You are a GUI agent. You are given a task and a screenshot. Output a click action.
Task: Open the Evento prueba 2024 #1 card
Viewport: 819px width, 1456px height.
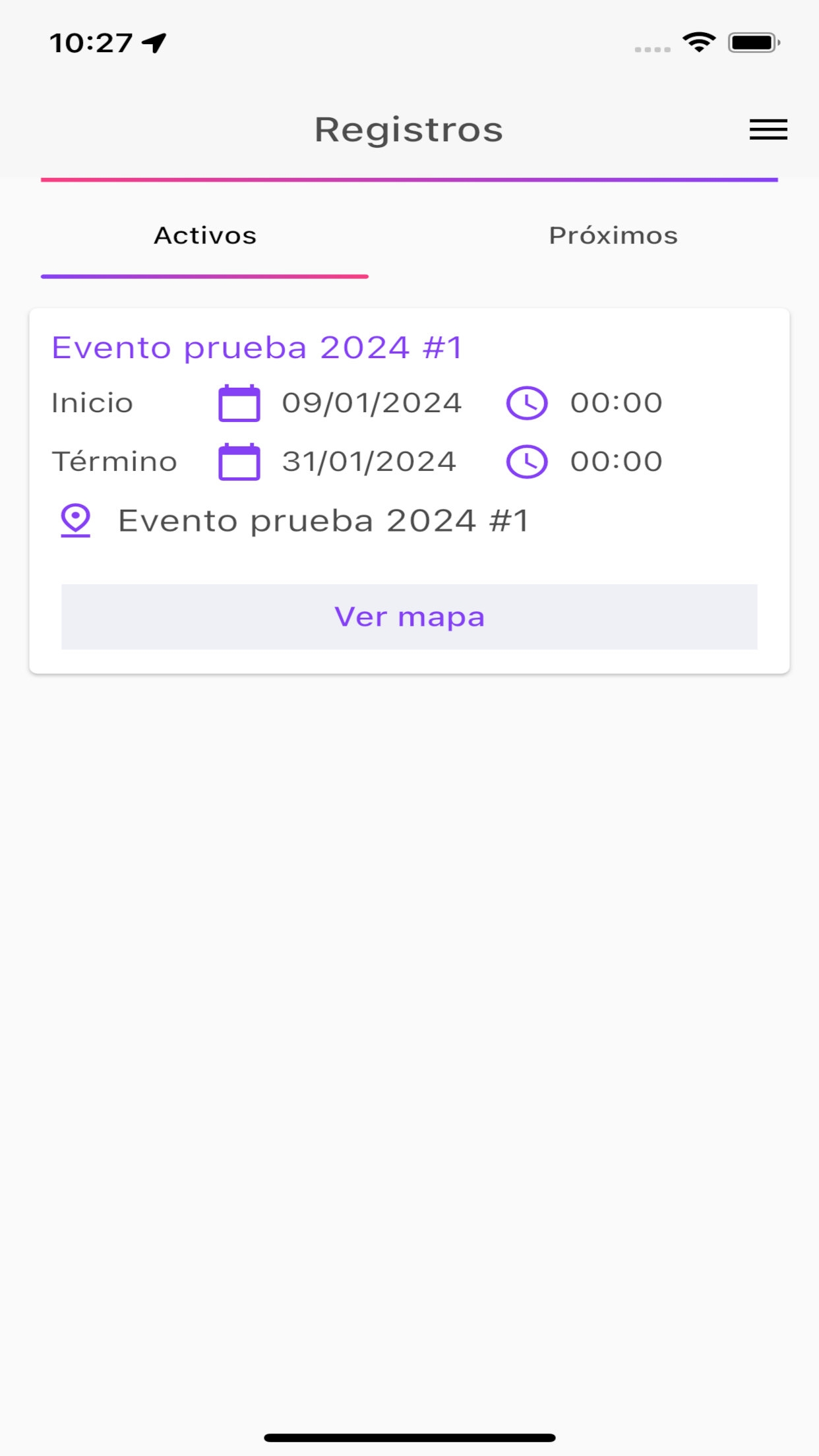[x=409, y=491]
